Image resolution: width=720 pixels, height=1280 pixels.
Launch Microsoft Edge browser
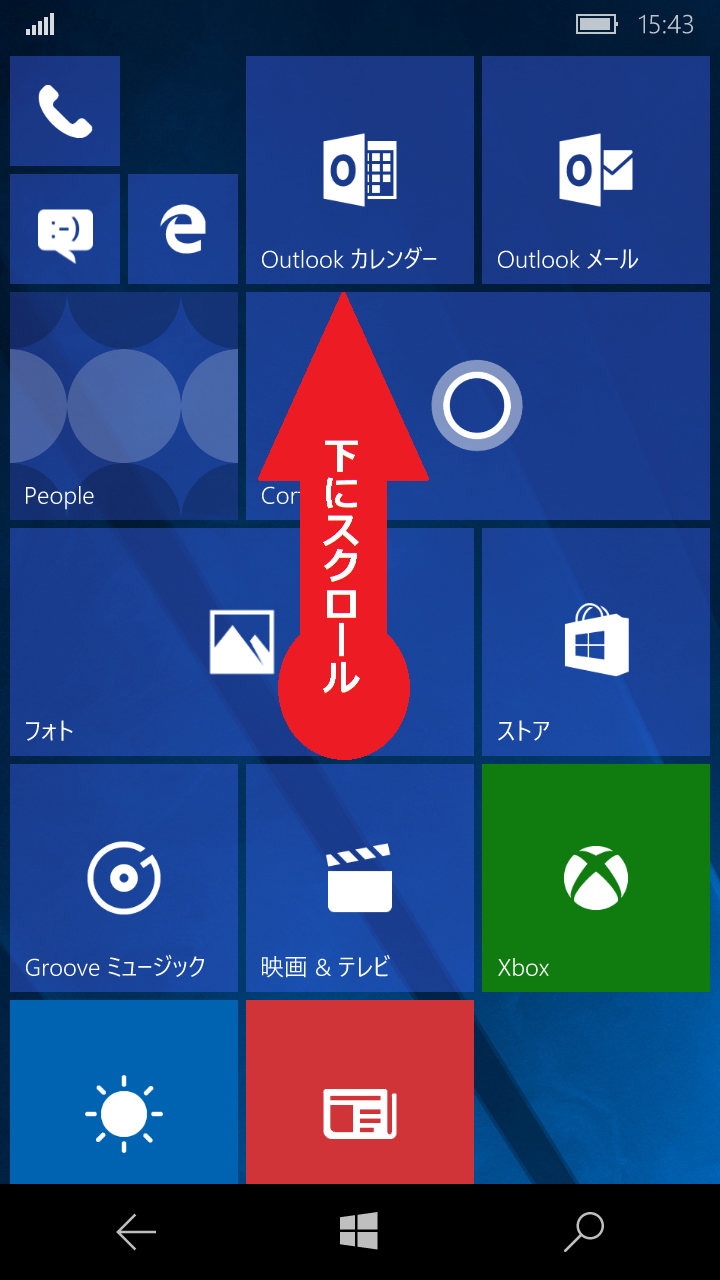183,228
